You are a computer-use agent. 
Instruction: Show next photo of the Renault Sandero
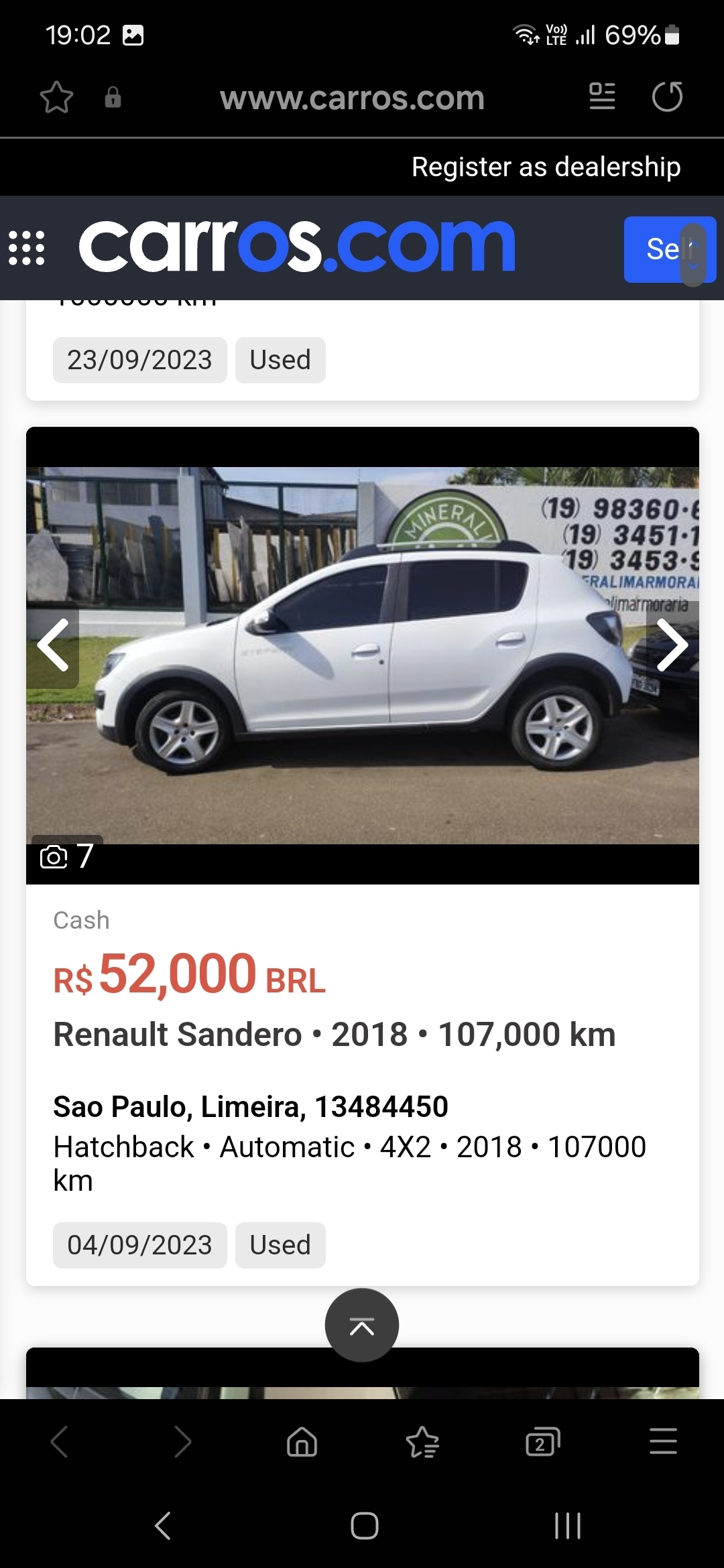tap(672, 645)
